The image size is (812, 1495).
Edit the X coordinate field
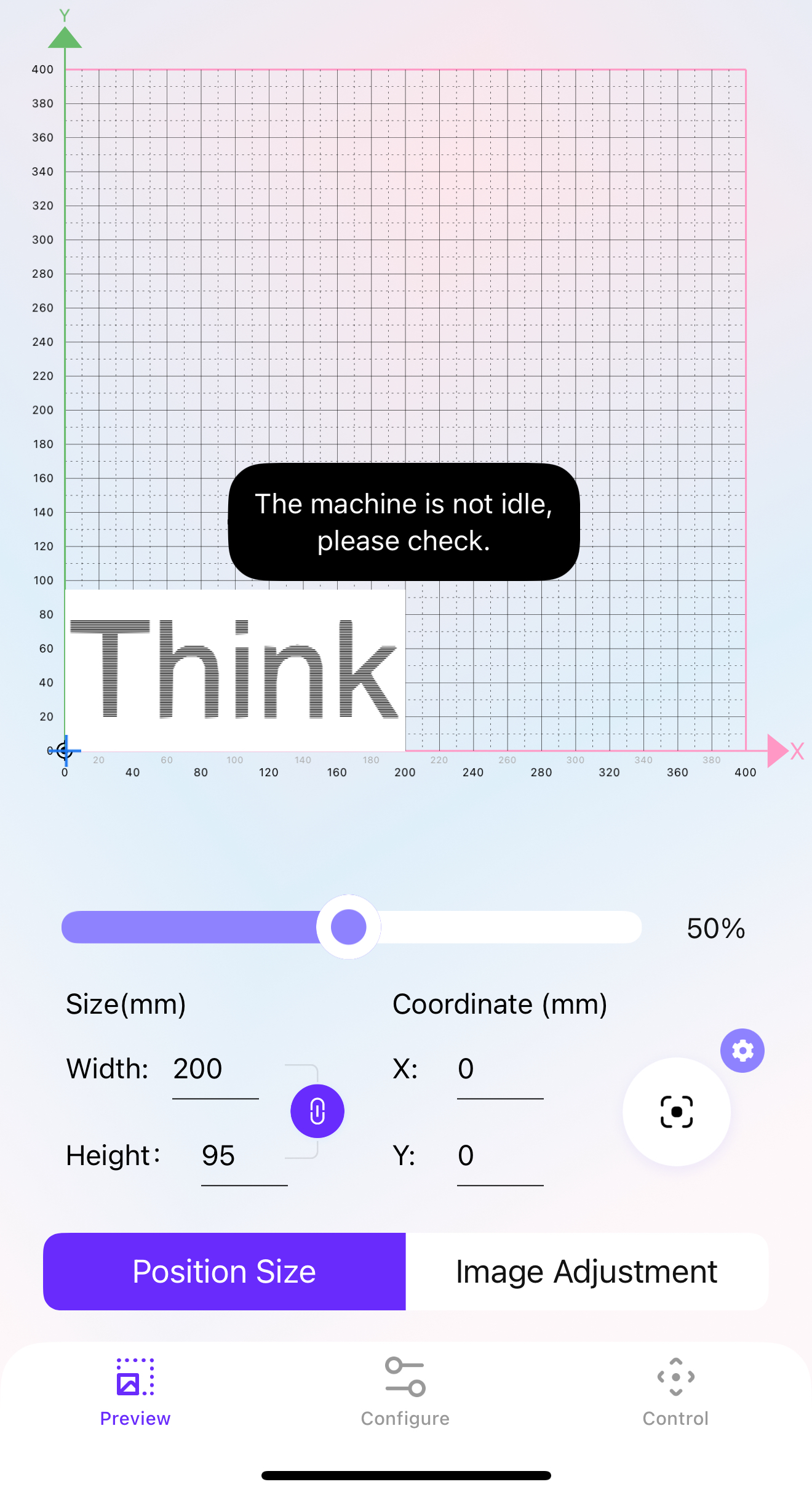(500, 1070)
